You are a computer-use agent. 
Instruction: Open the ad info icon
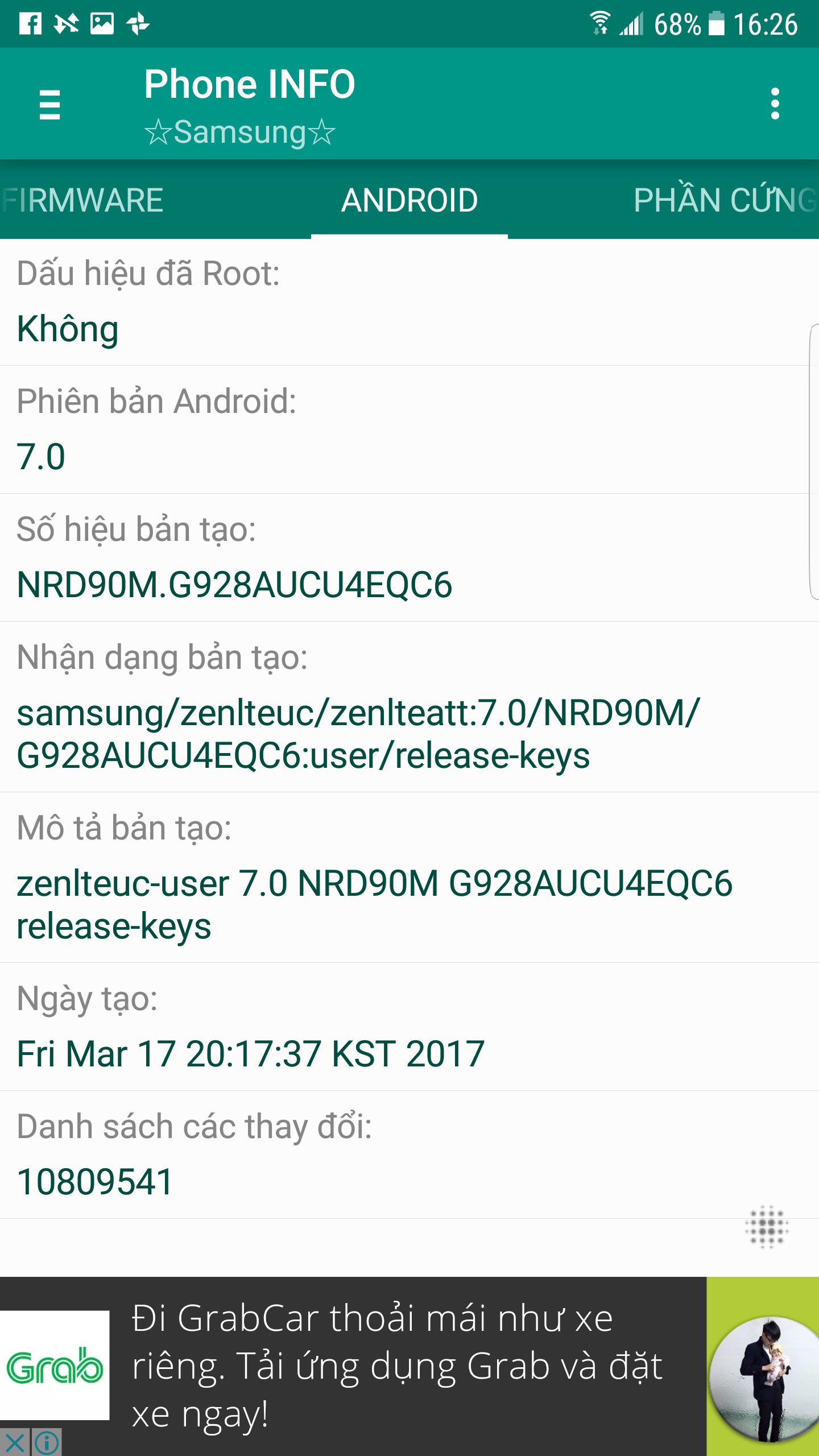point(46,1443)
